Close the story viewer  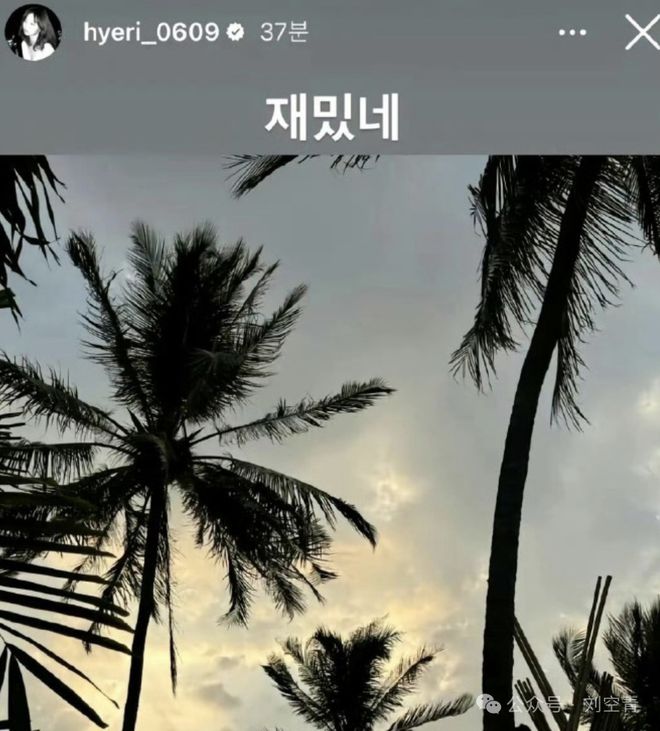641,32
